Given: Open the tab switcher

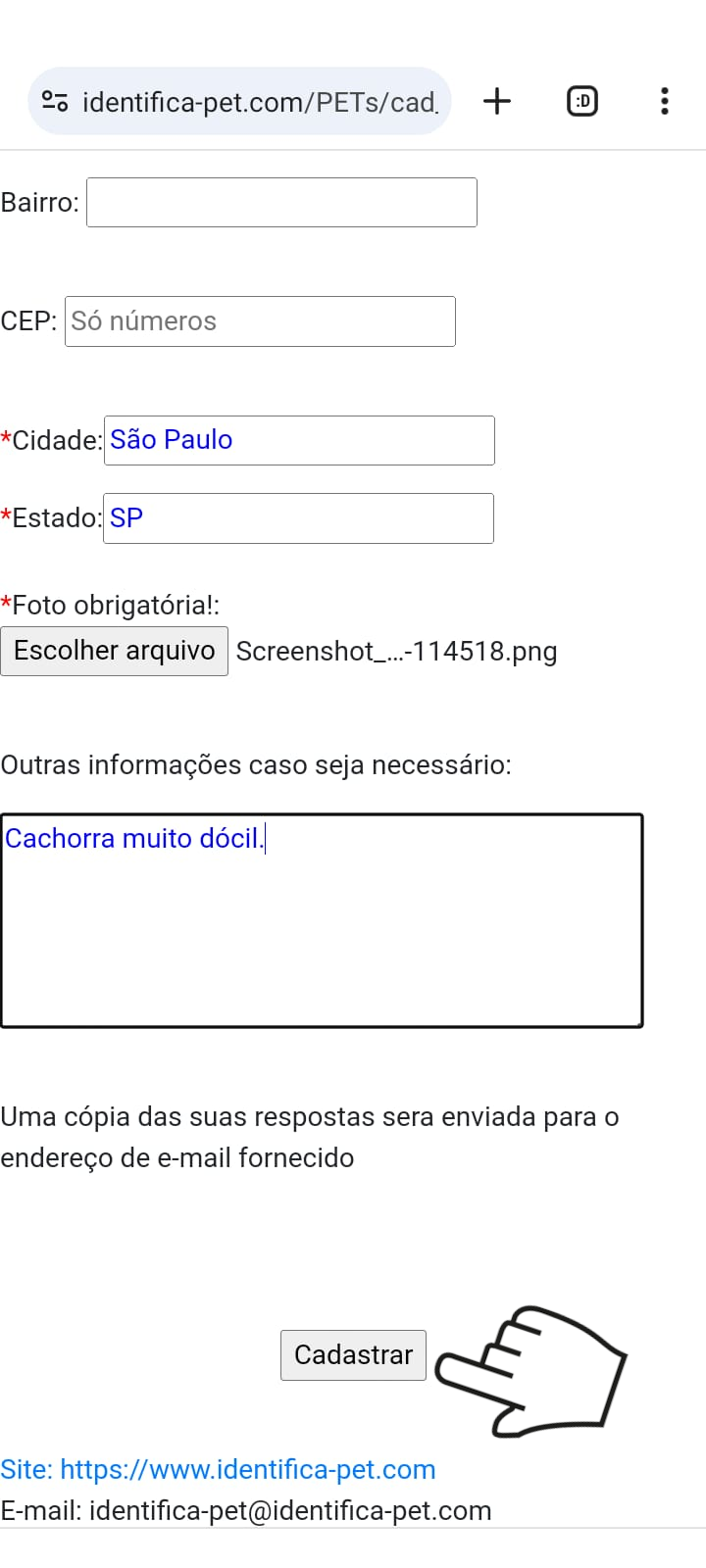Looking at the screenshot, I should 582,101.
